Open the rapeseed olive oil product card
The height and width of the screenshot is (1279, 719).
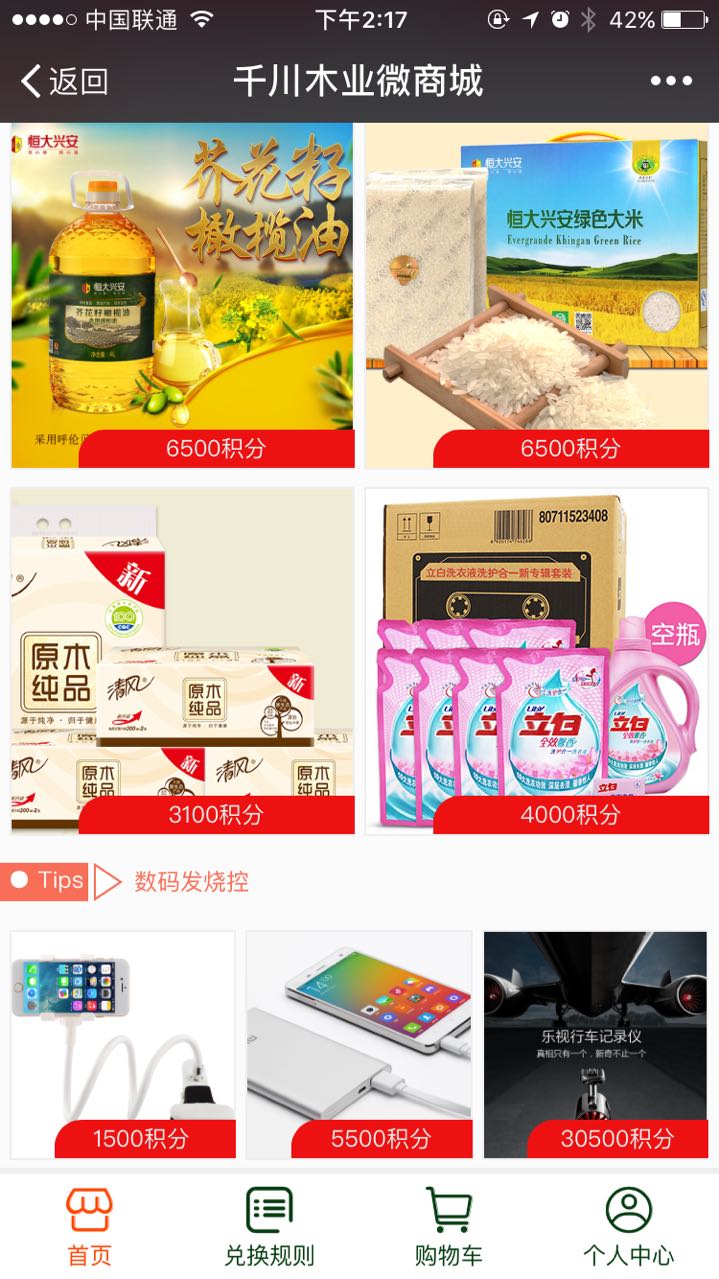click(x=182, y=295)
